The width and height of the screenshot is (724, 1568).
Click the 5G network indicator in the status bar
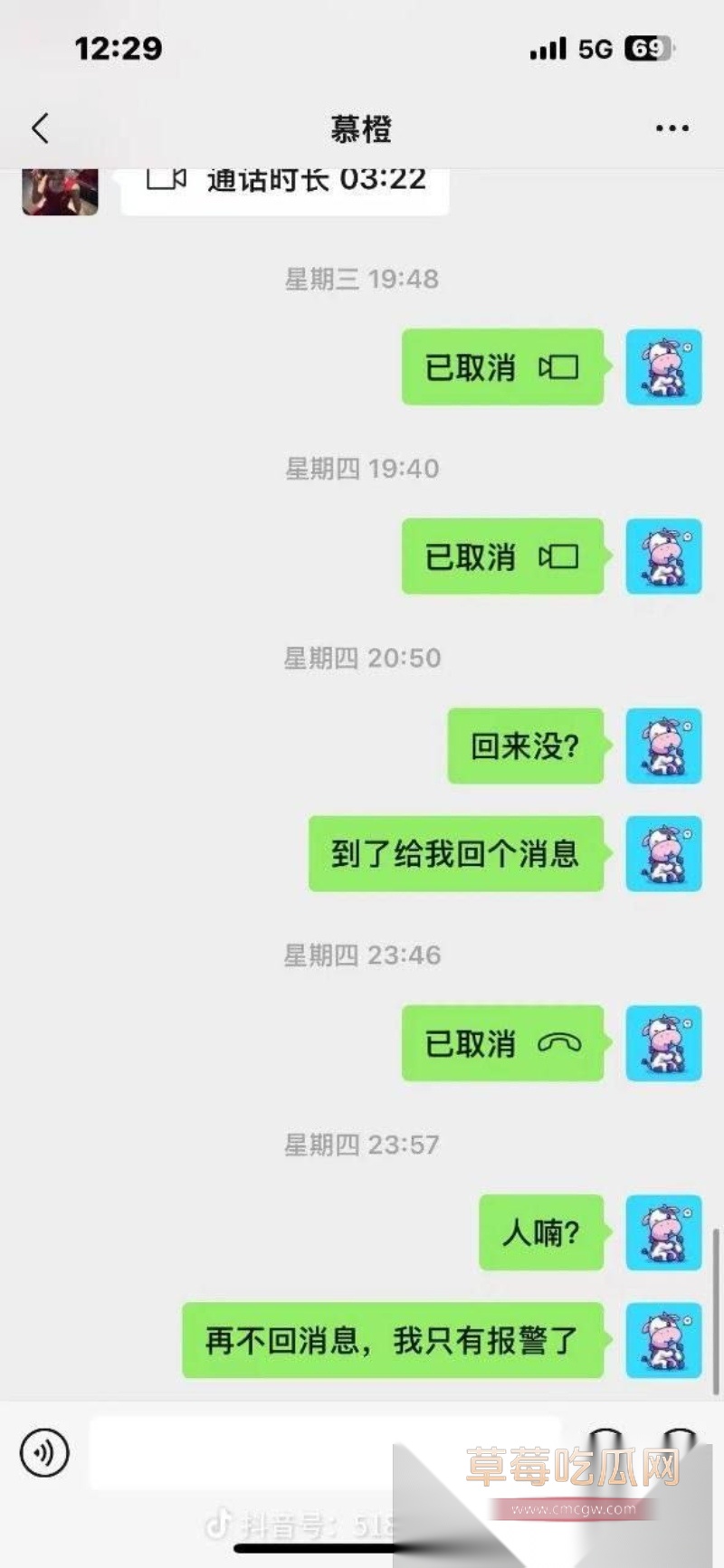tap(593, 48)
